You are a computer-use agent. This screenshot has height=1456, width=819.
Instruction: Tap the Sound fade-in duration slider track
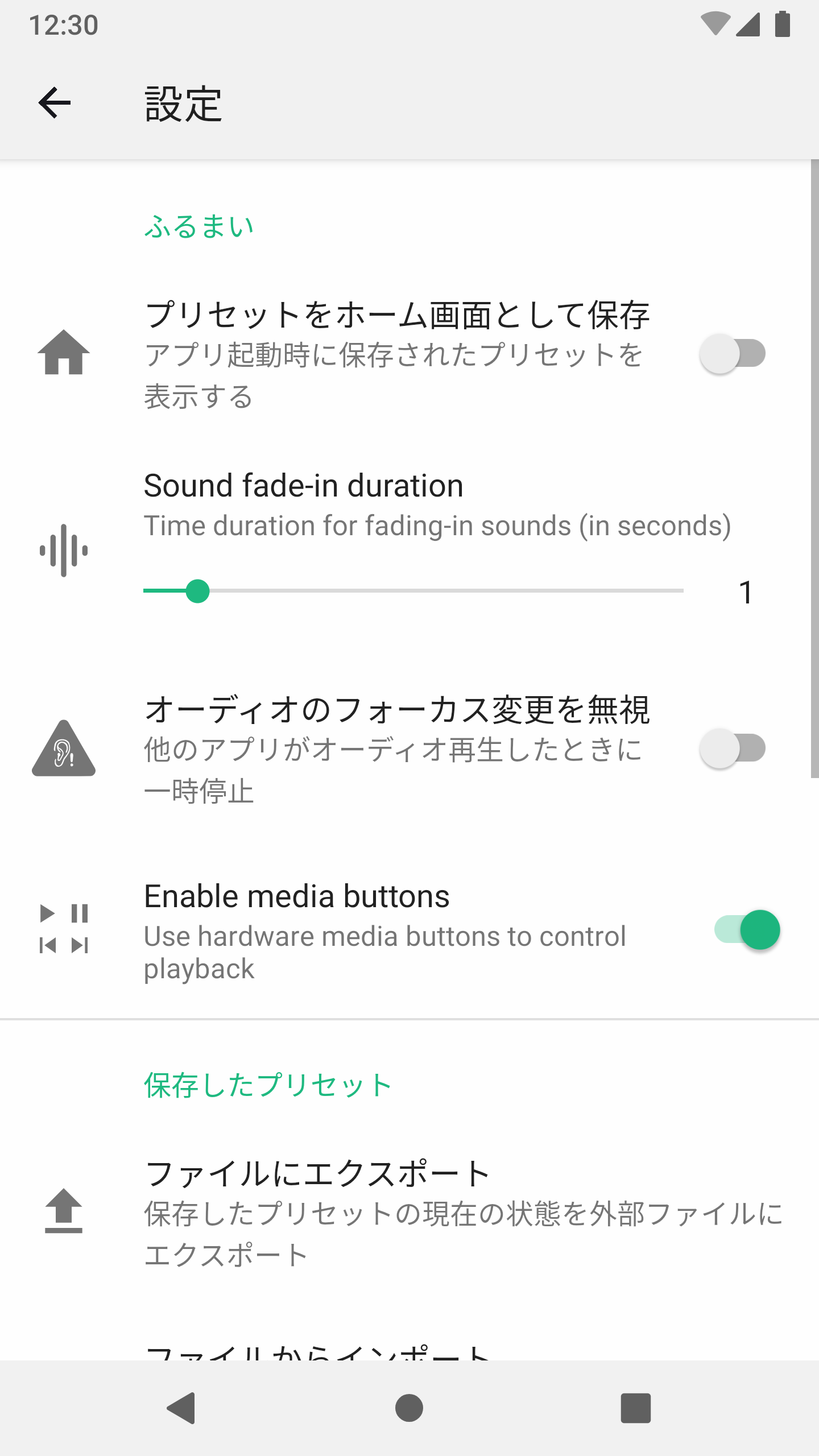click(413, 591)
